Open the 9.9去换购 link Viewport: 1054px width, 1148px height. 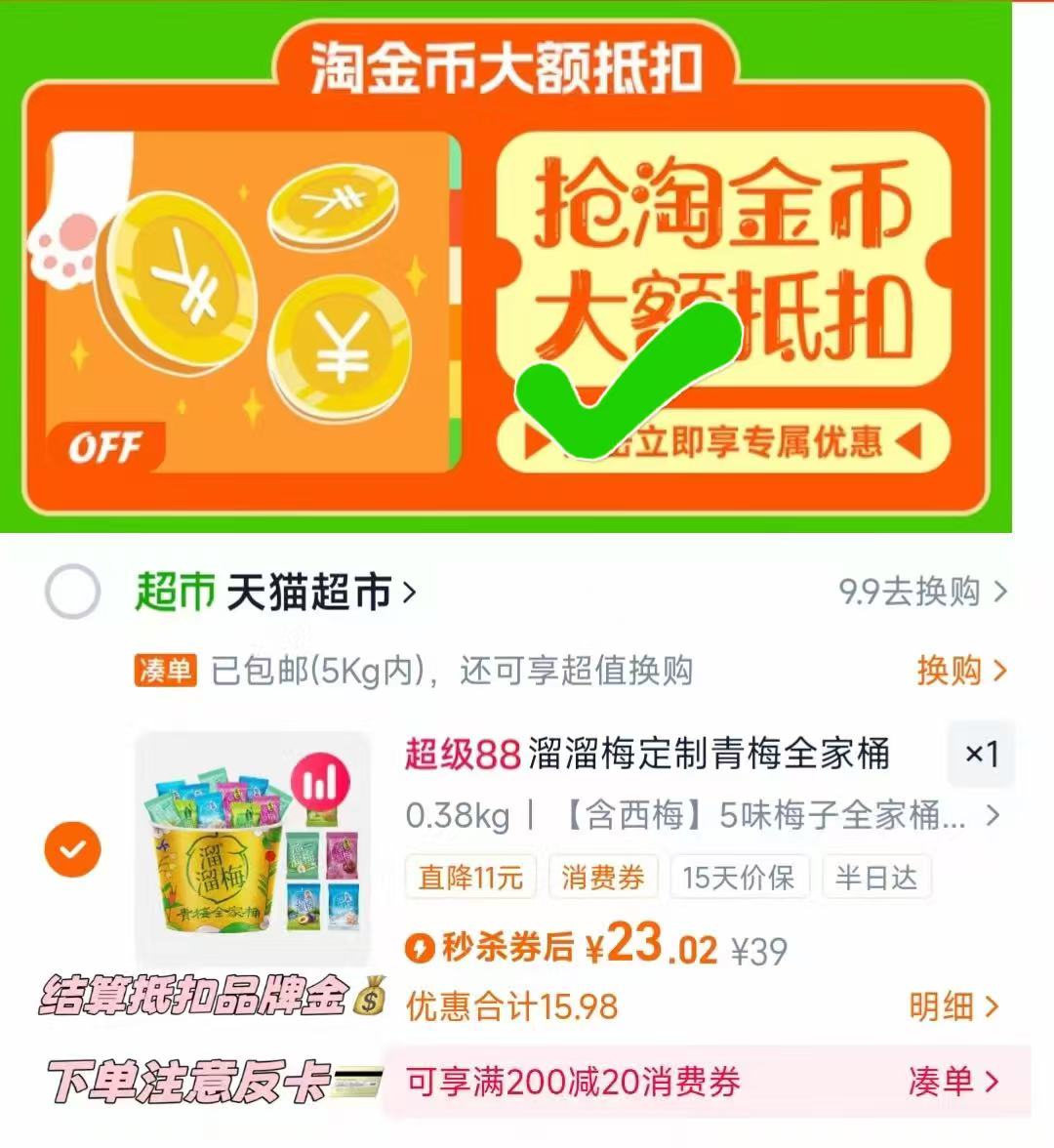coord(922,591)
